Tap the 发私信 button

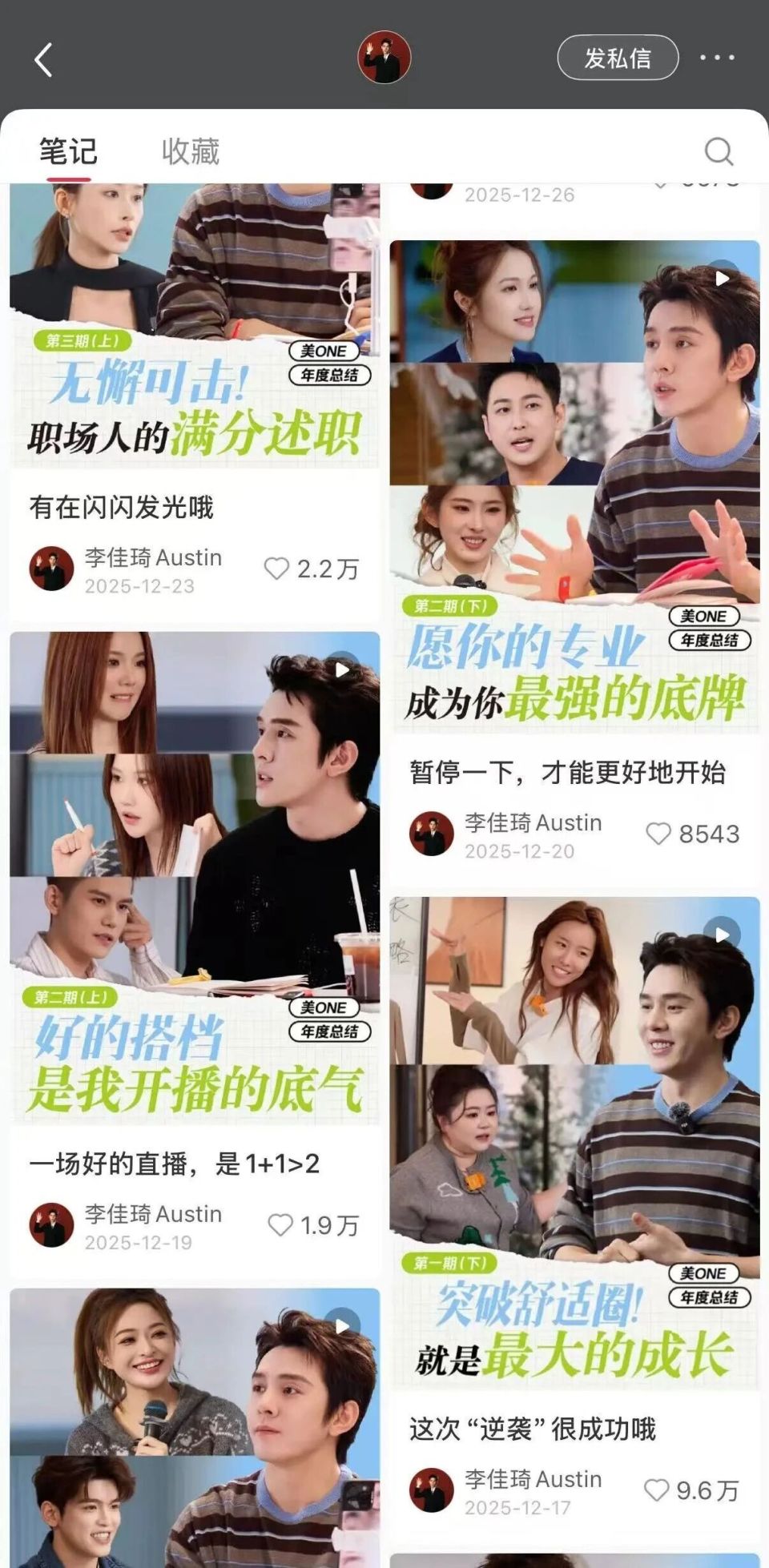617,58
